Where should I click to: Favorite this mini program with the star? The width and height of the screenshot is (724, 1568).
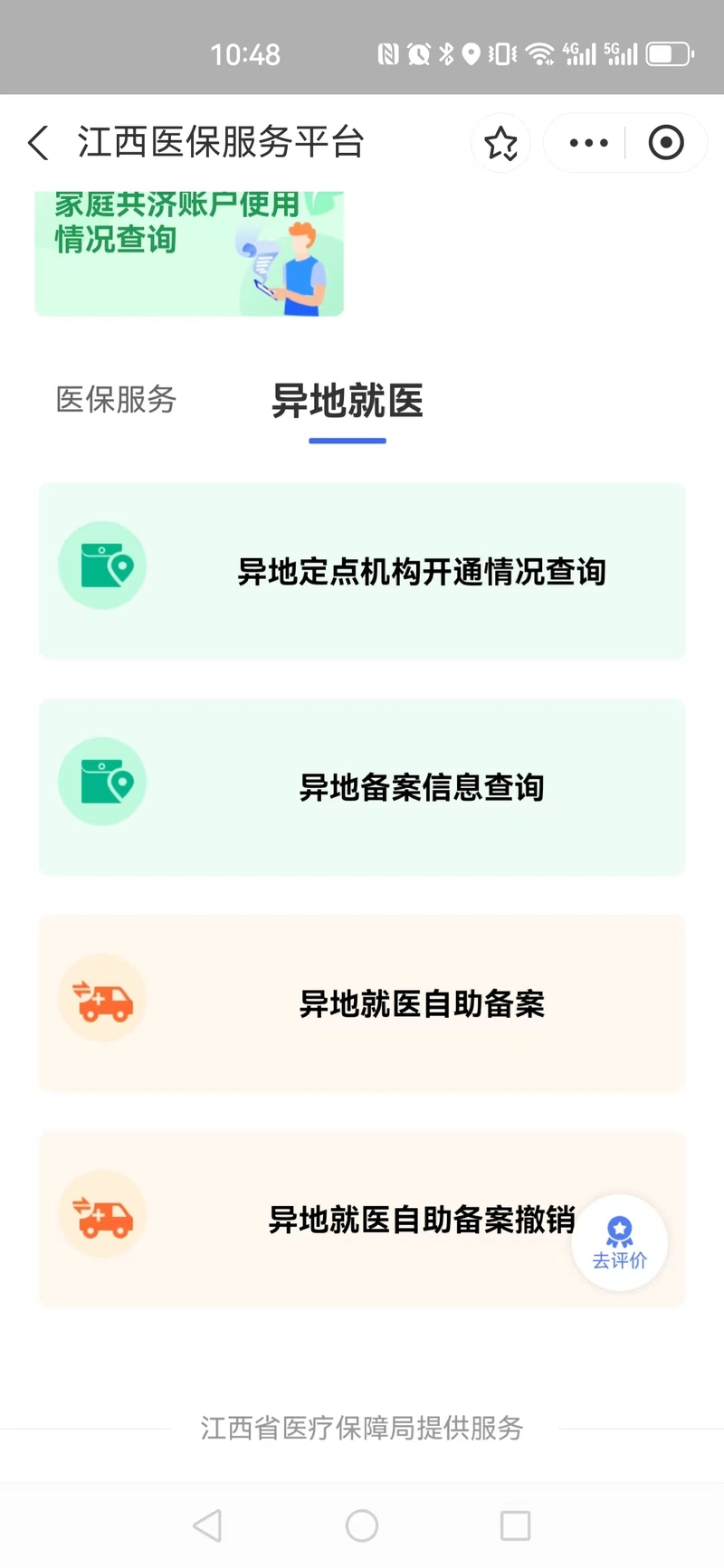coord(500,143)
